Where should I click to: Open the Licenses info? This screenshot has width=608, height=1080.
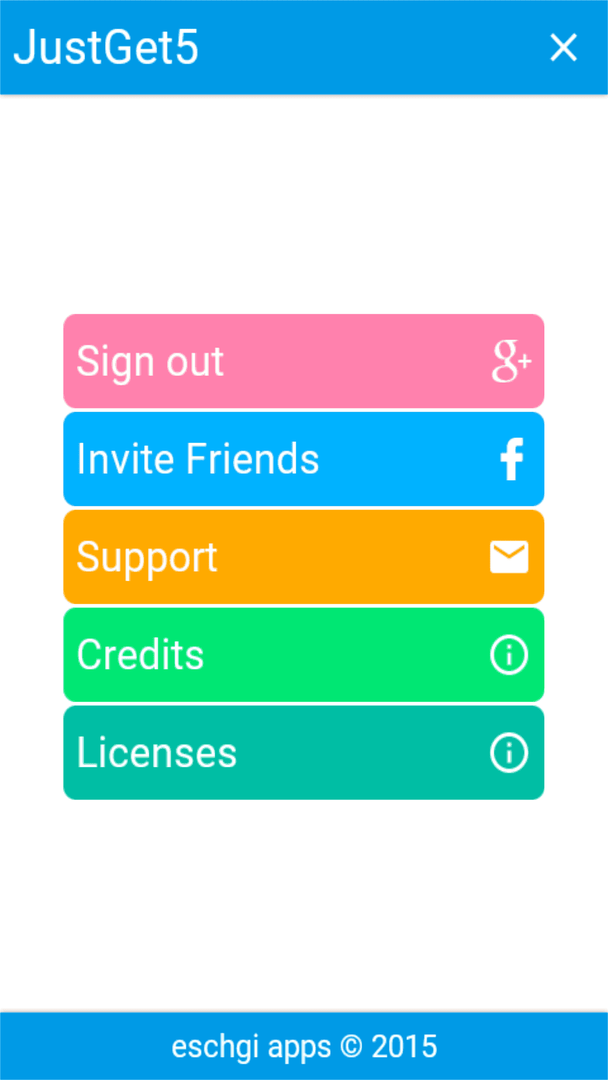coord(304,753)
